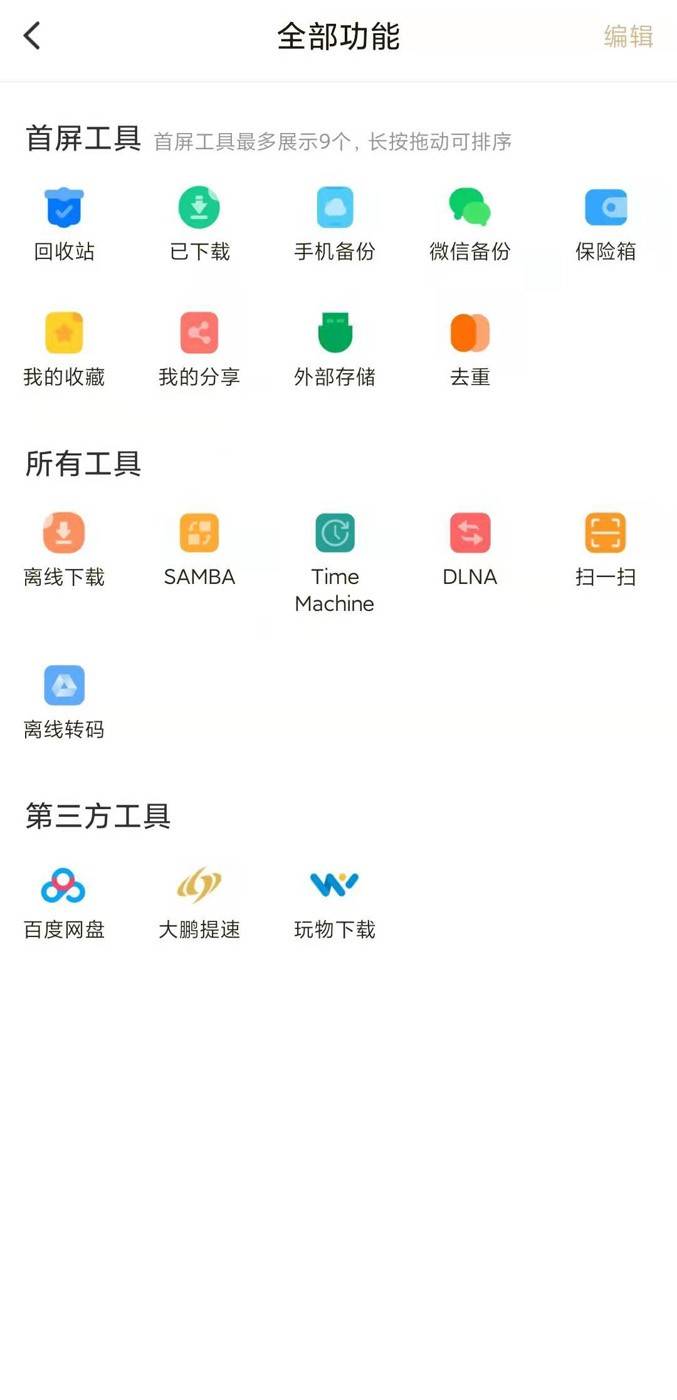
Task: Launch 手机备份 phone backup
Action: click(x=334, y=225)
